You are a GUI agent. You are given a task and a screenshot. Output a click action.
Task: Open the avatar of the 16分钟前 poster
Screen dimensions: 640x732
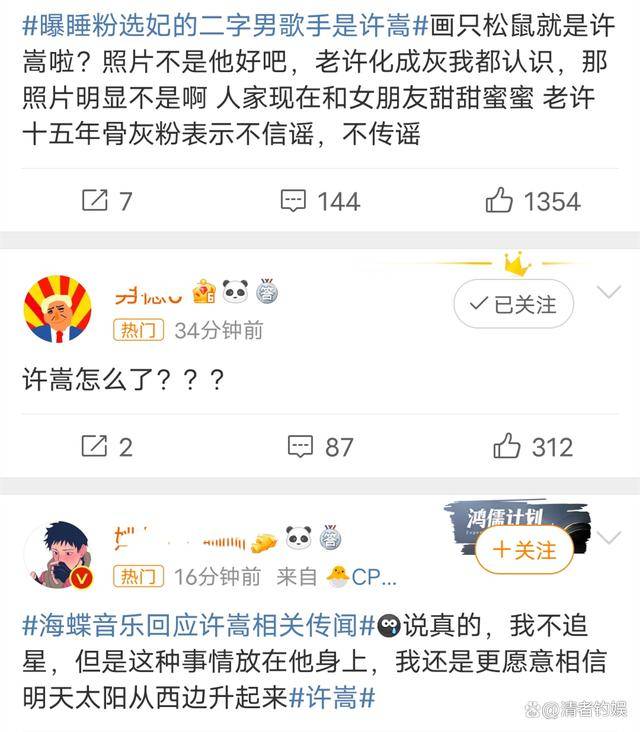click(57, 554)
